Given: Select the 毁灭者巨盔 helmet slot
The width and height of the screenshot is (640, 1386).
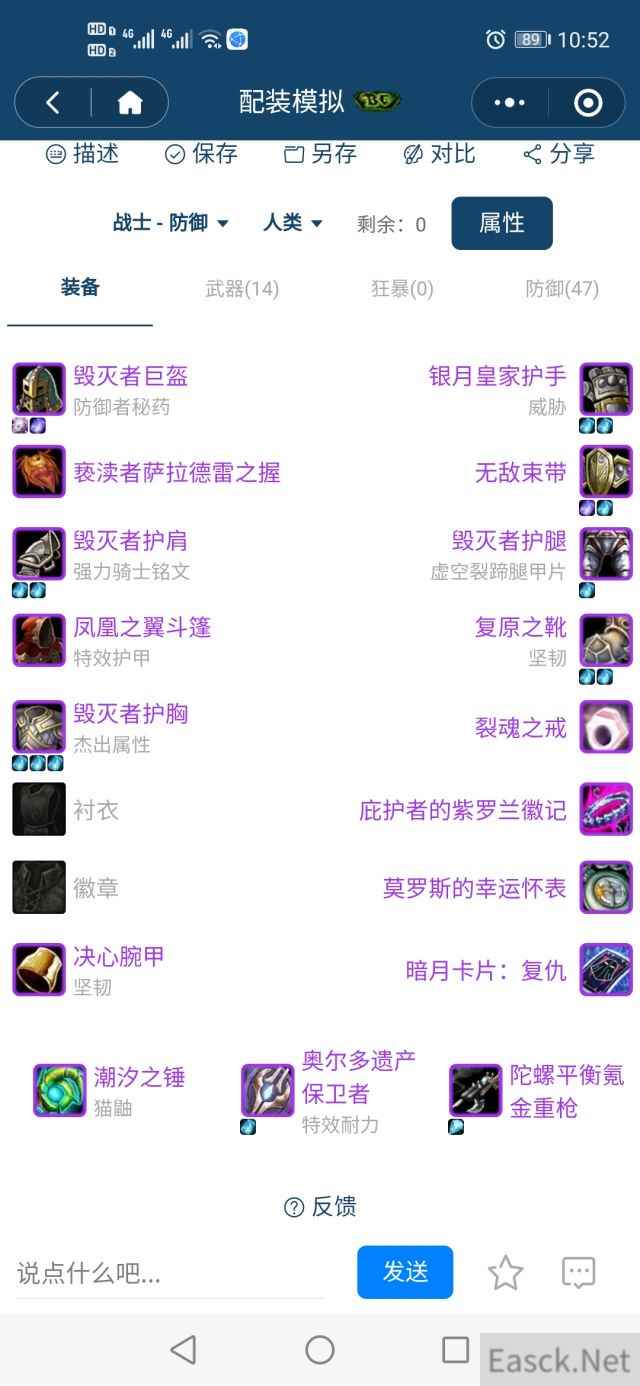Looking at the screenshot, I should 130,377.
